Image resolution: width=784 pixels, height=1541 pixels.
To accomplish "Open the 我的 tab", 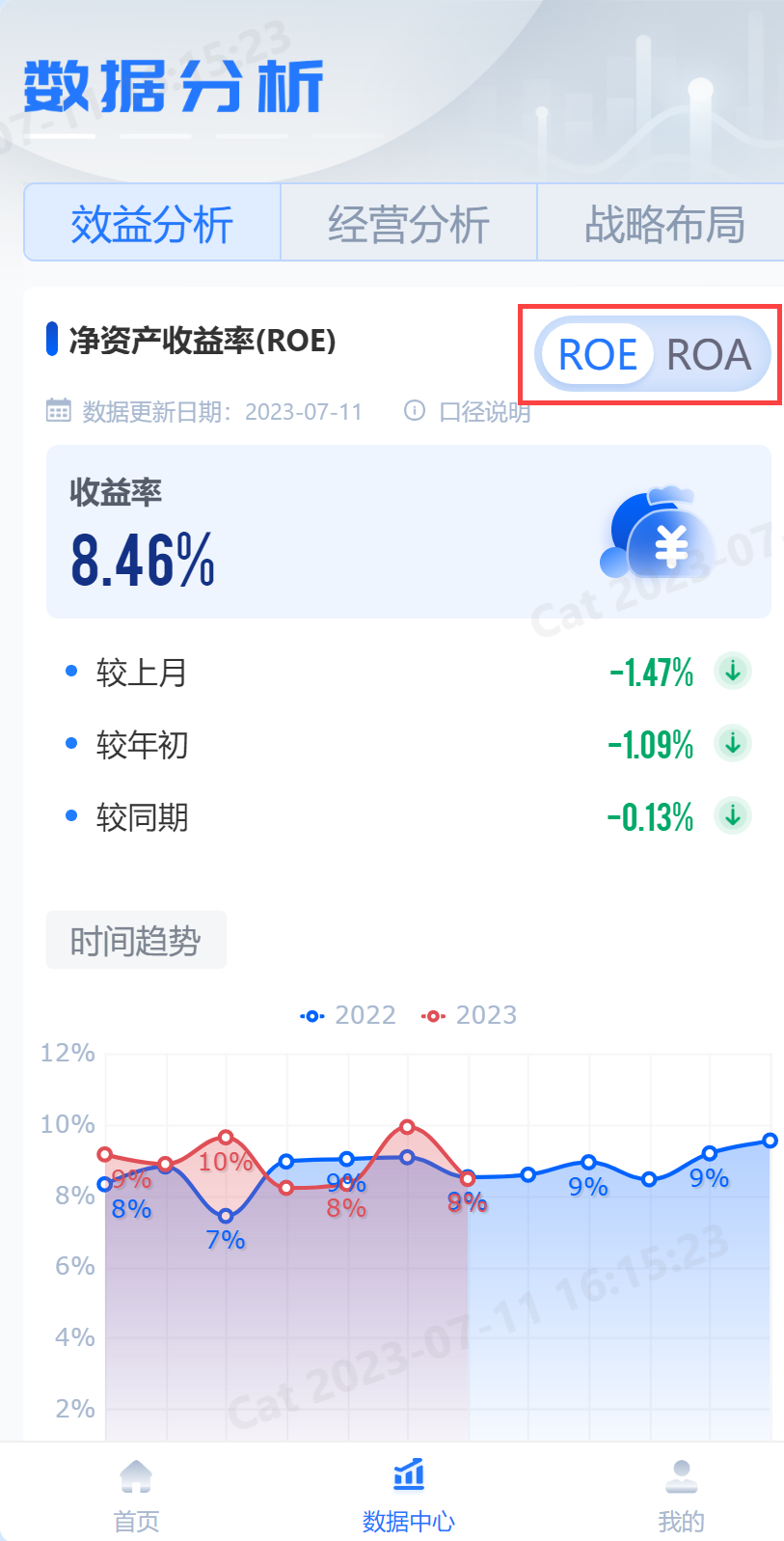I will point(681,1495).
